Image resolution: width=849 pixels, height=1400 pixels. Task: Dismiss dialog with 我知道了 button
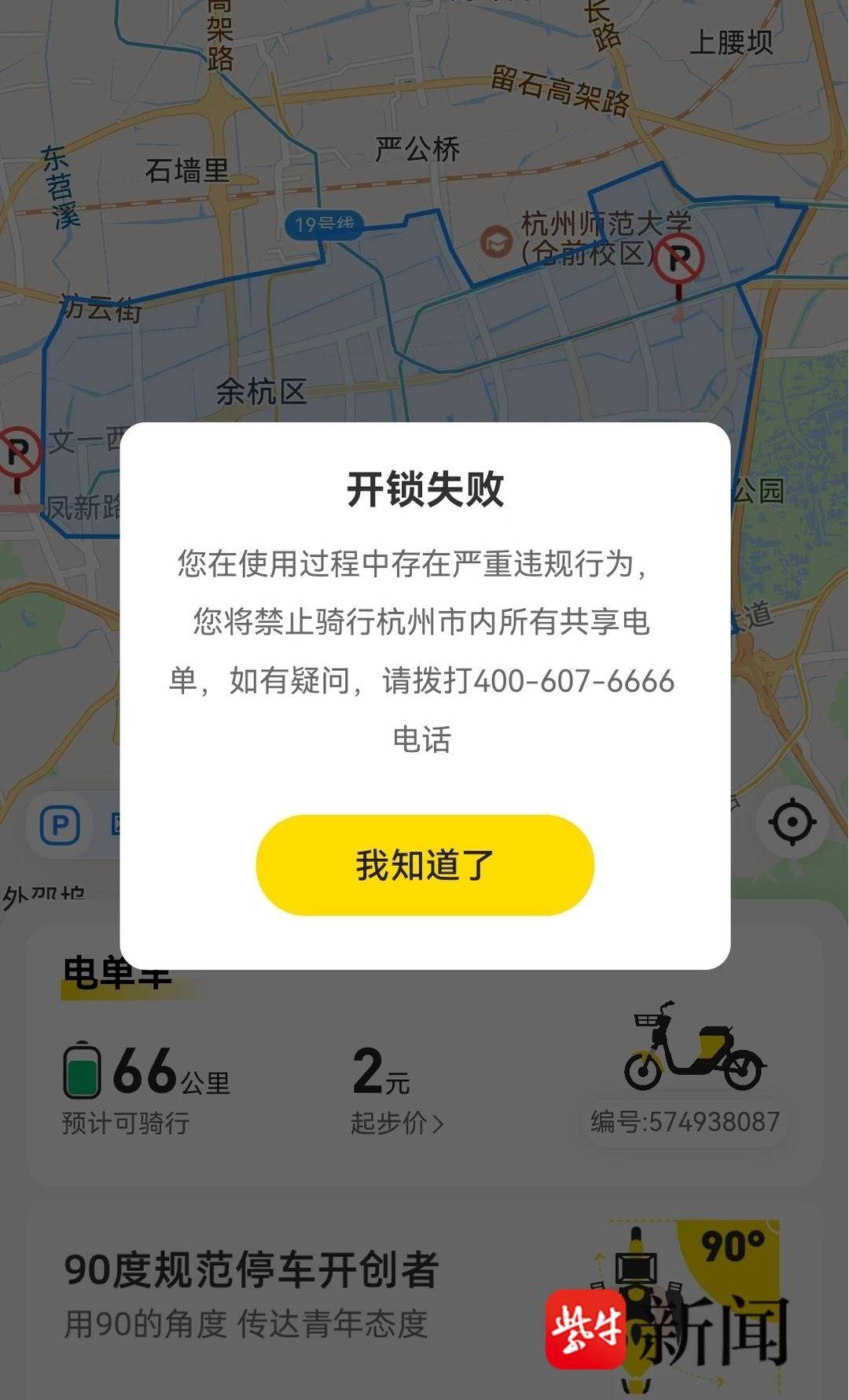point(424,864)
